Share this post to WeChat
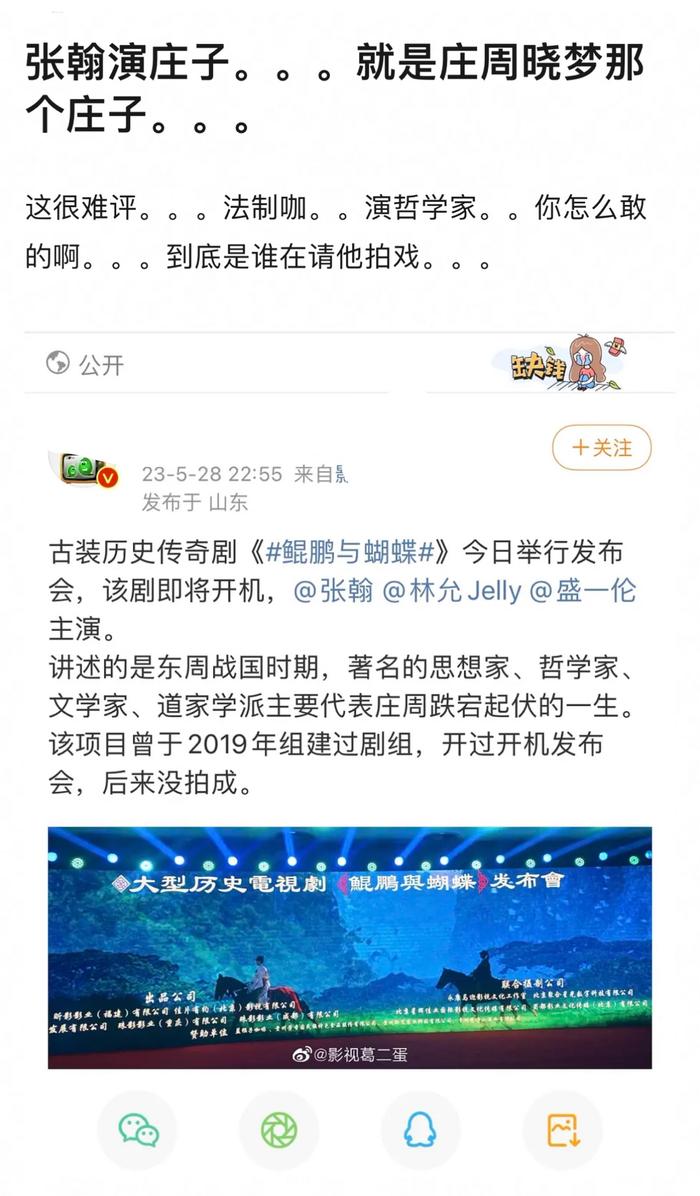This screenshot has width=700, height=1196. pyautogui.click(x=138, y=1130)
